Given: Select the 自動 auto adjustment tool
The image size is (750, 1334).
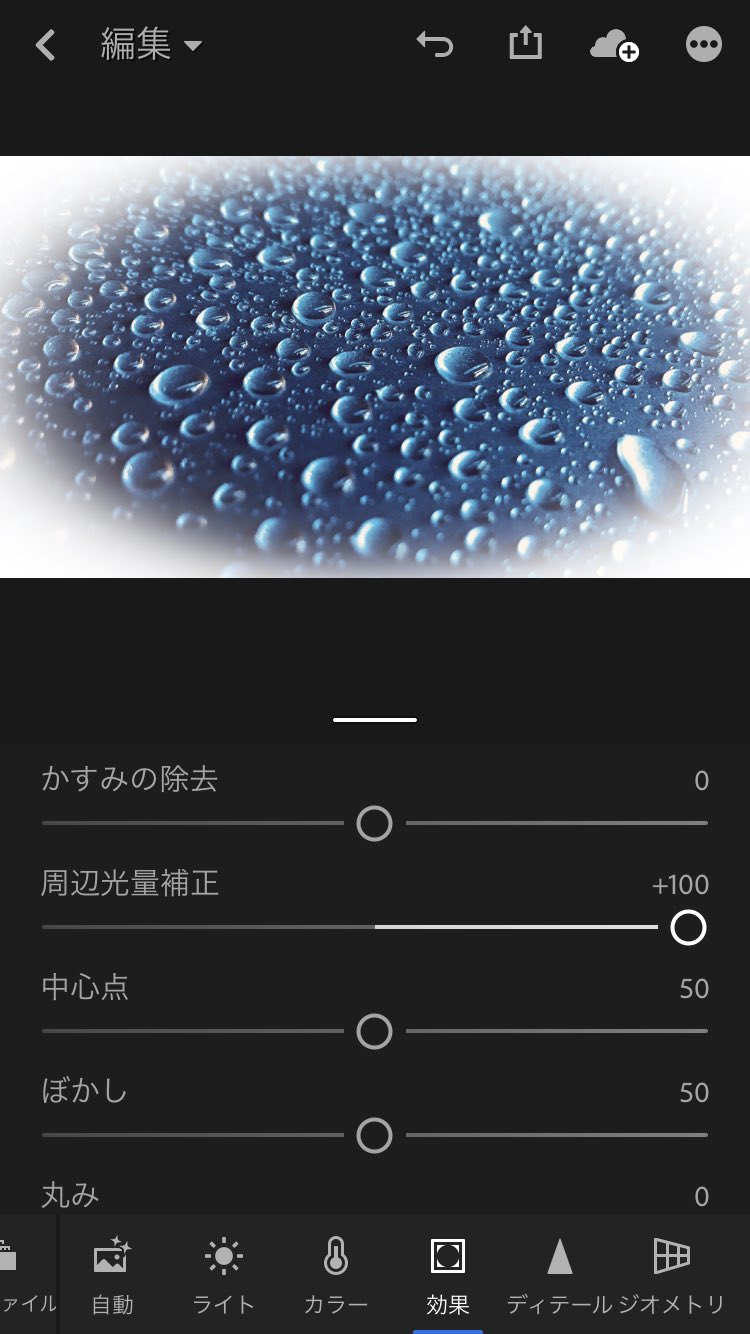Looking at the screenshot, I should point(112,1274).
